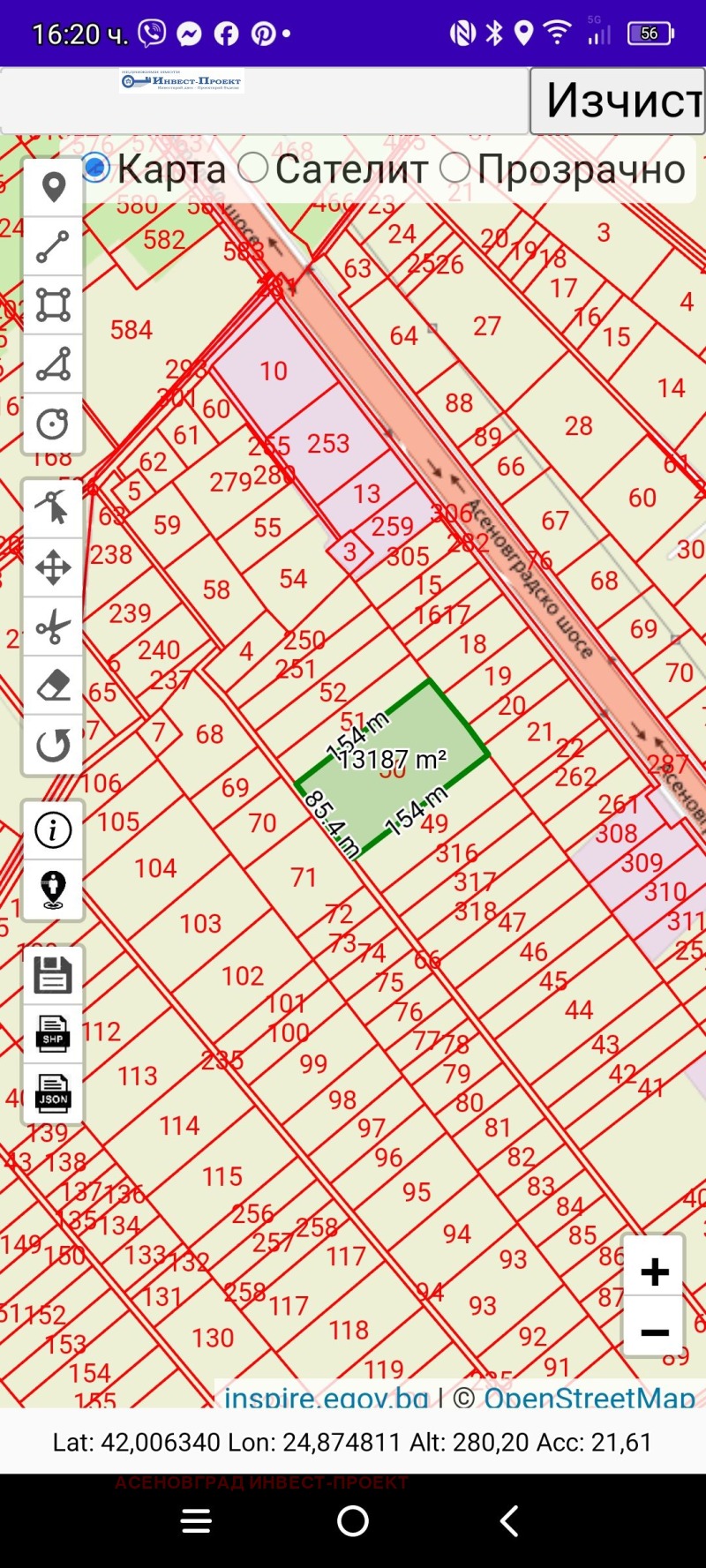The image size is (706, 1568).
Task: Tap the move shape tool
Action: (54, 567)
